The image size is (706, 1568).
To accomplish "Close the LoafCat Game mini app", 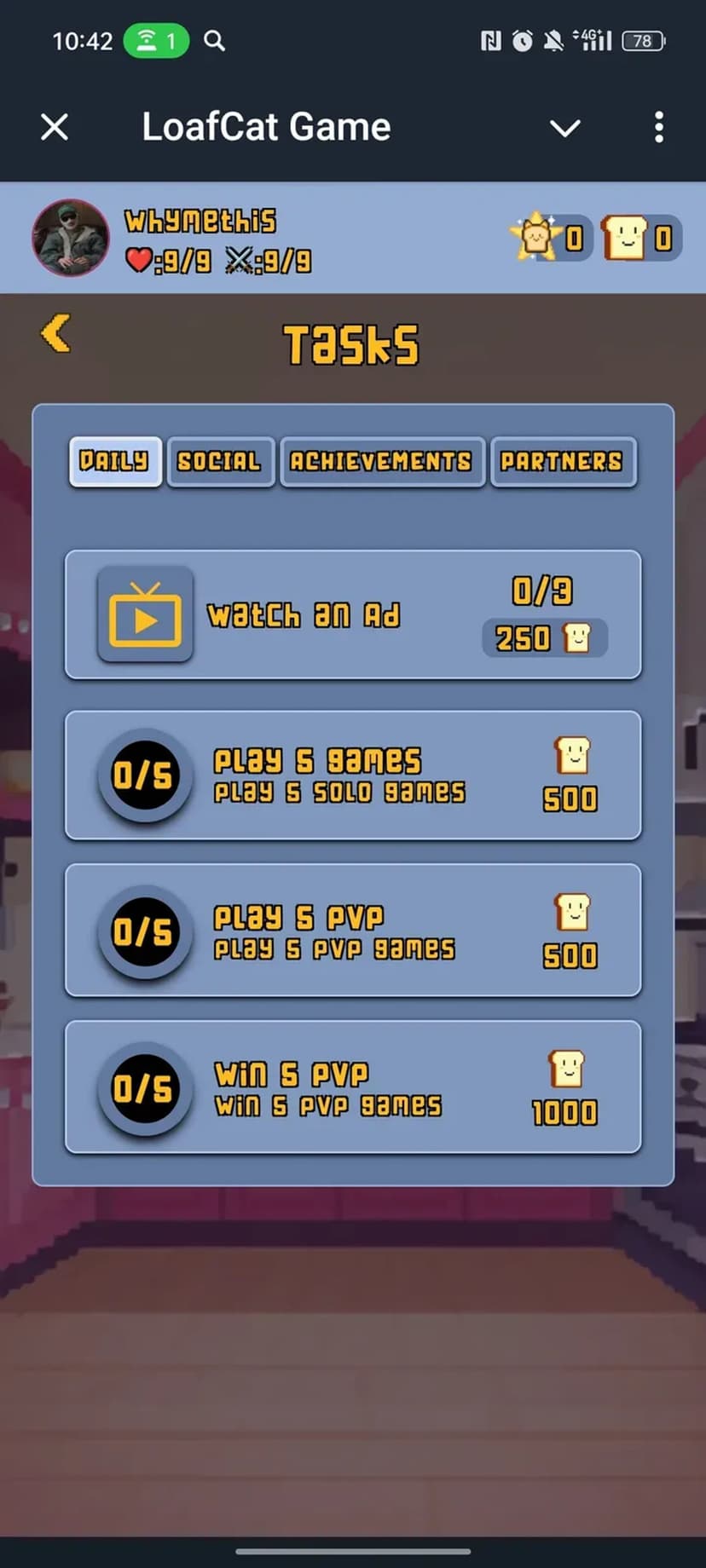I will [55, 128].
